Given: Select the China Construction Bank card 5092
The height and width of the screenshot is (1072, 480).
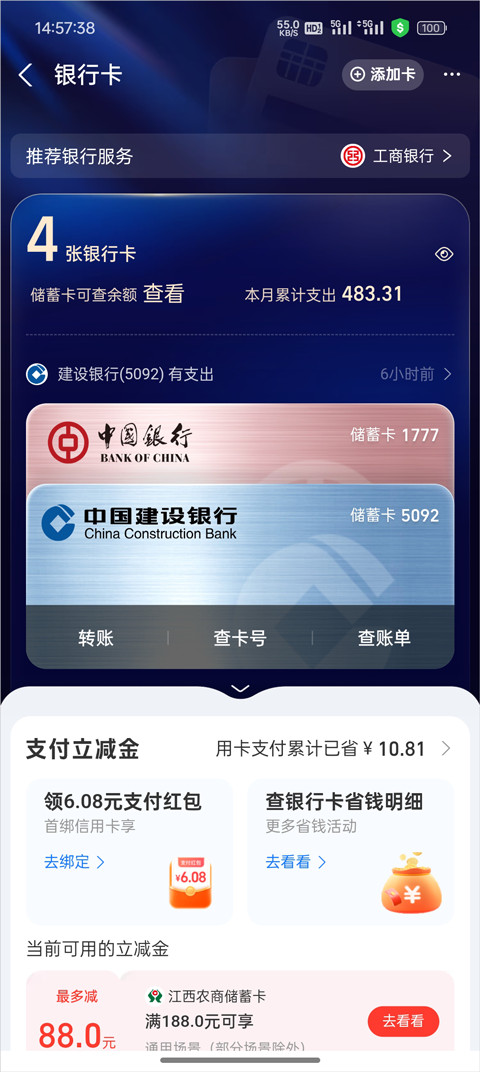Looking at the screenshot, I should [x=240, y=545].
